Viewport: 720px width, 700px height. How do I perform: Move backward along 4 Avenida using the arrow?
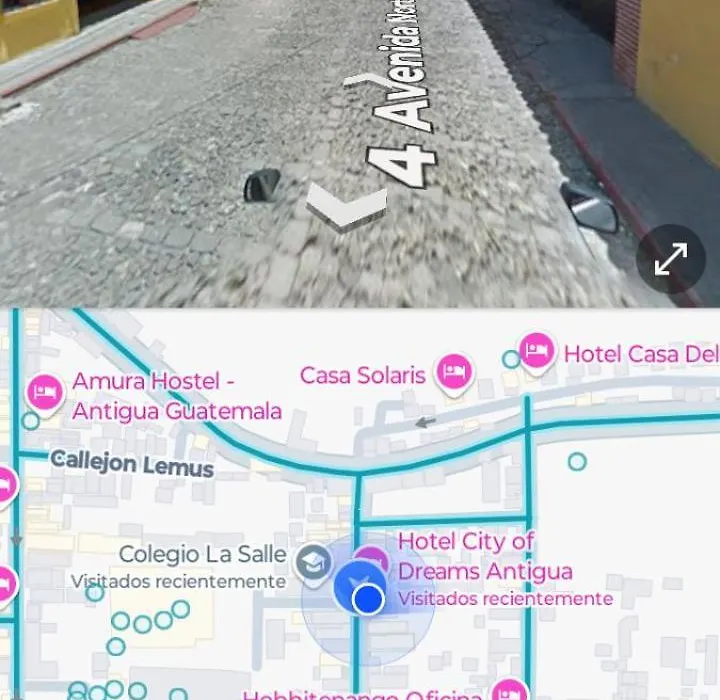click(345, 208)
